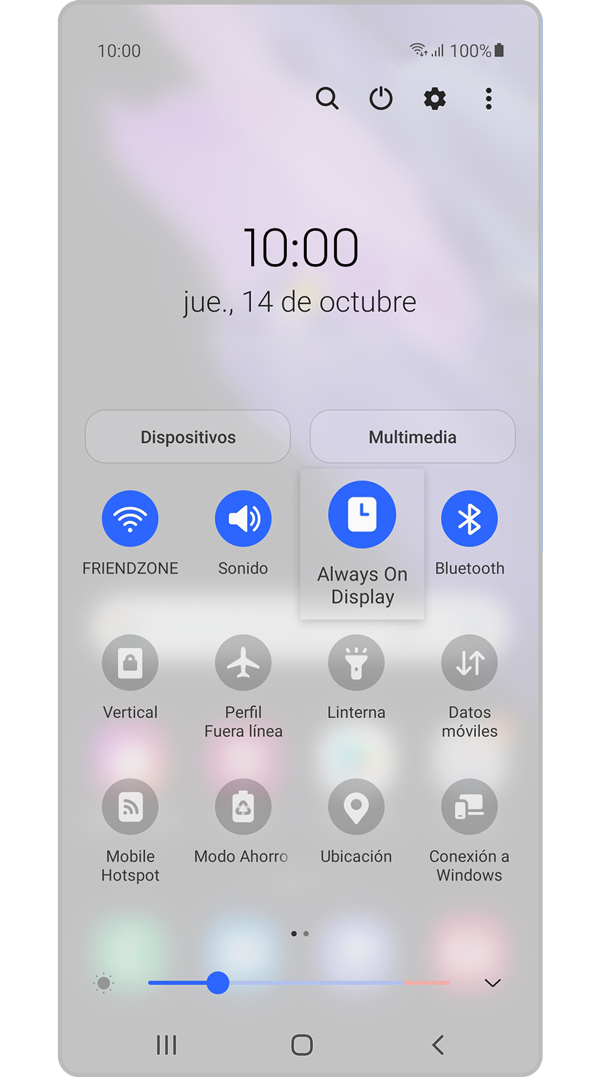The height and width of the screenshot is (1077, 600).
Task: Enable Perfil Fuera línea mode
Action: click(x=243, y=663)
